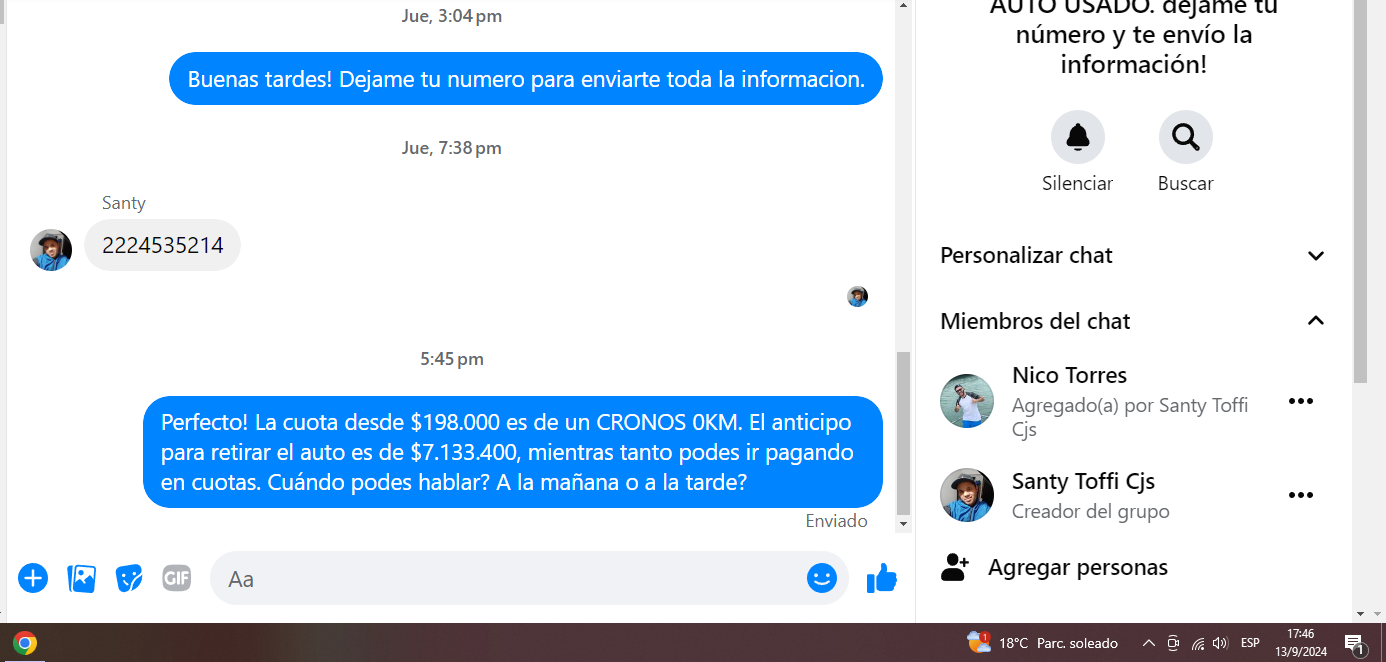Open the emoji picker

click(822, 578)
